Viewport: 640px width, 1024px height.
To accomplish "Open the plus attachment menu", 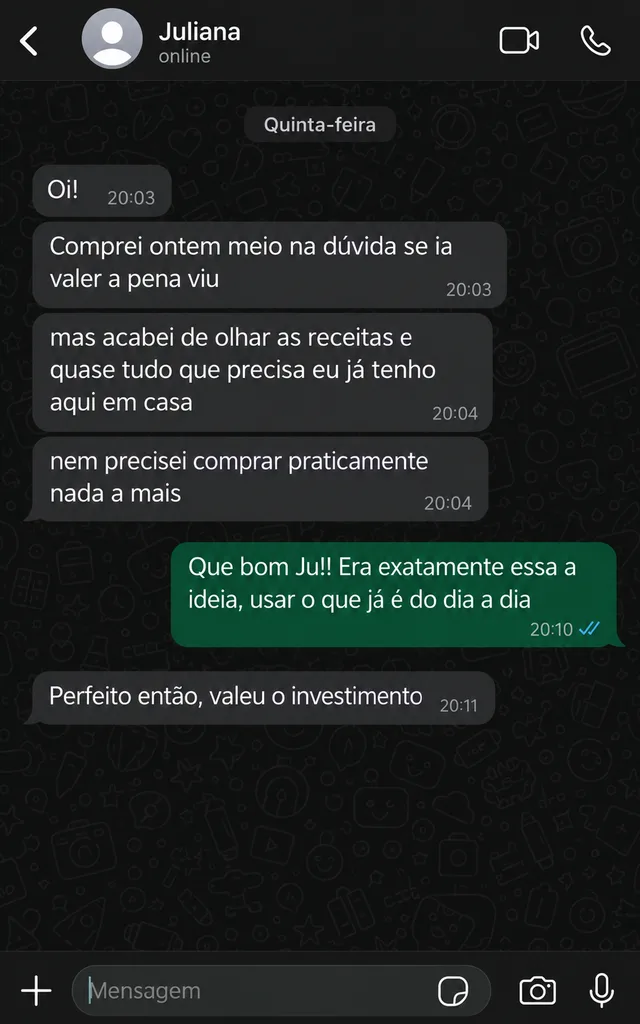I will point(36,991).
